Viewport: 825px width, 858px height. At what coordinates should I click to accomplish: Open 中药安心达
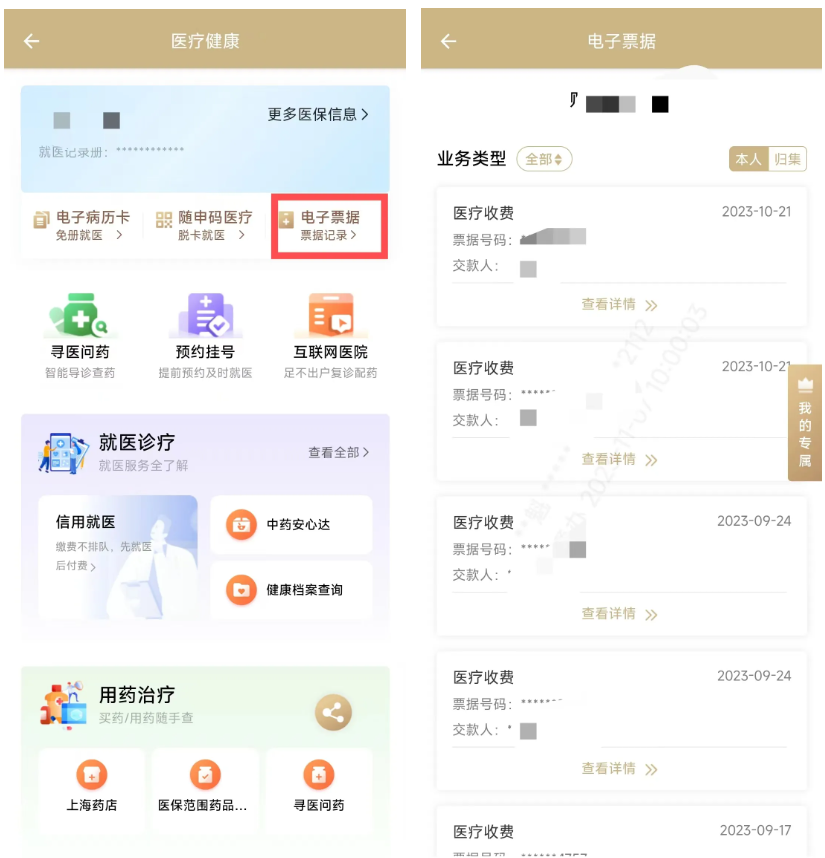pyautogui.click(x=291, y=524)
